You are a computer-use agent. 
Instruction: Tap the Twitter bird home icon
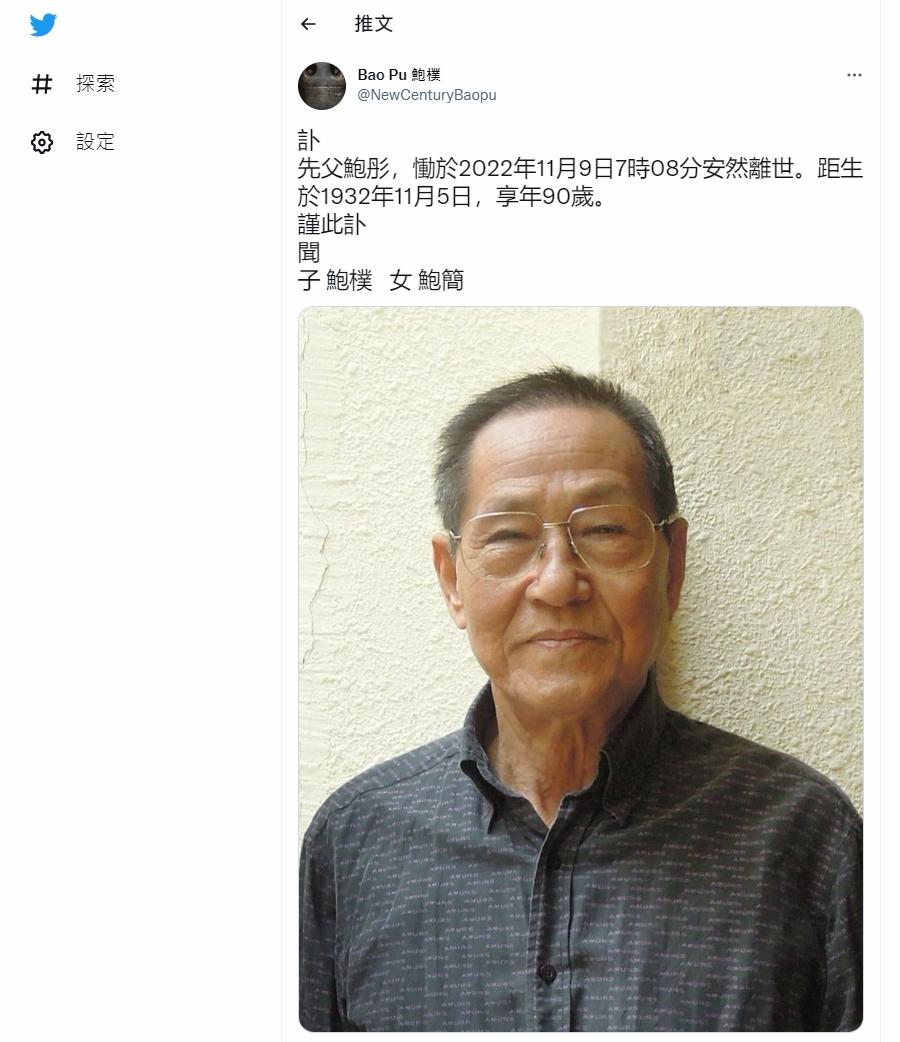tap(43, 25)
